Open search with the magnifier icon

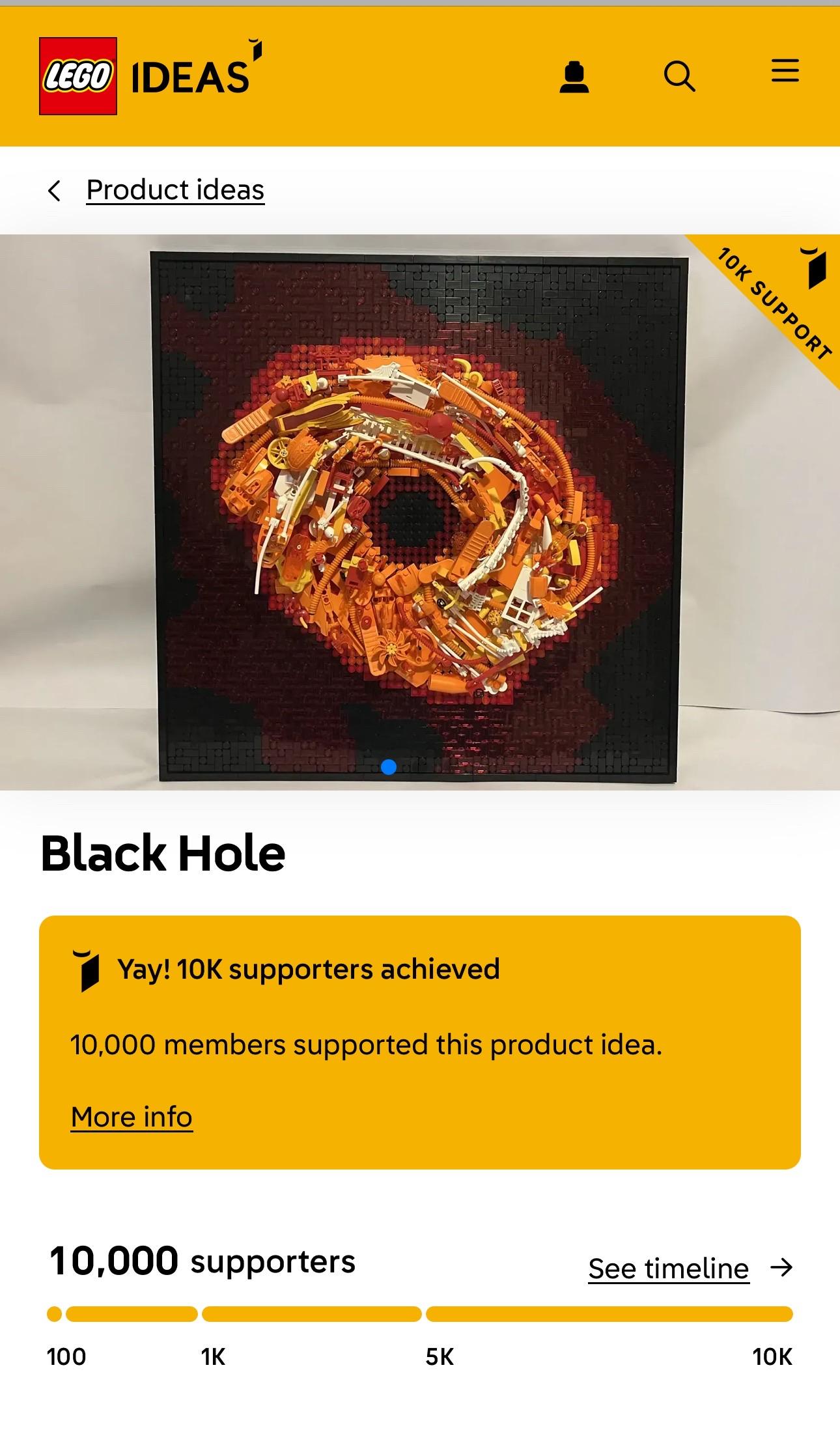click(679, 77)
